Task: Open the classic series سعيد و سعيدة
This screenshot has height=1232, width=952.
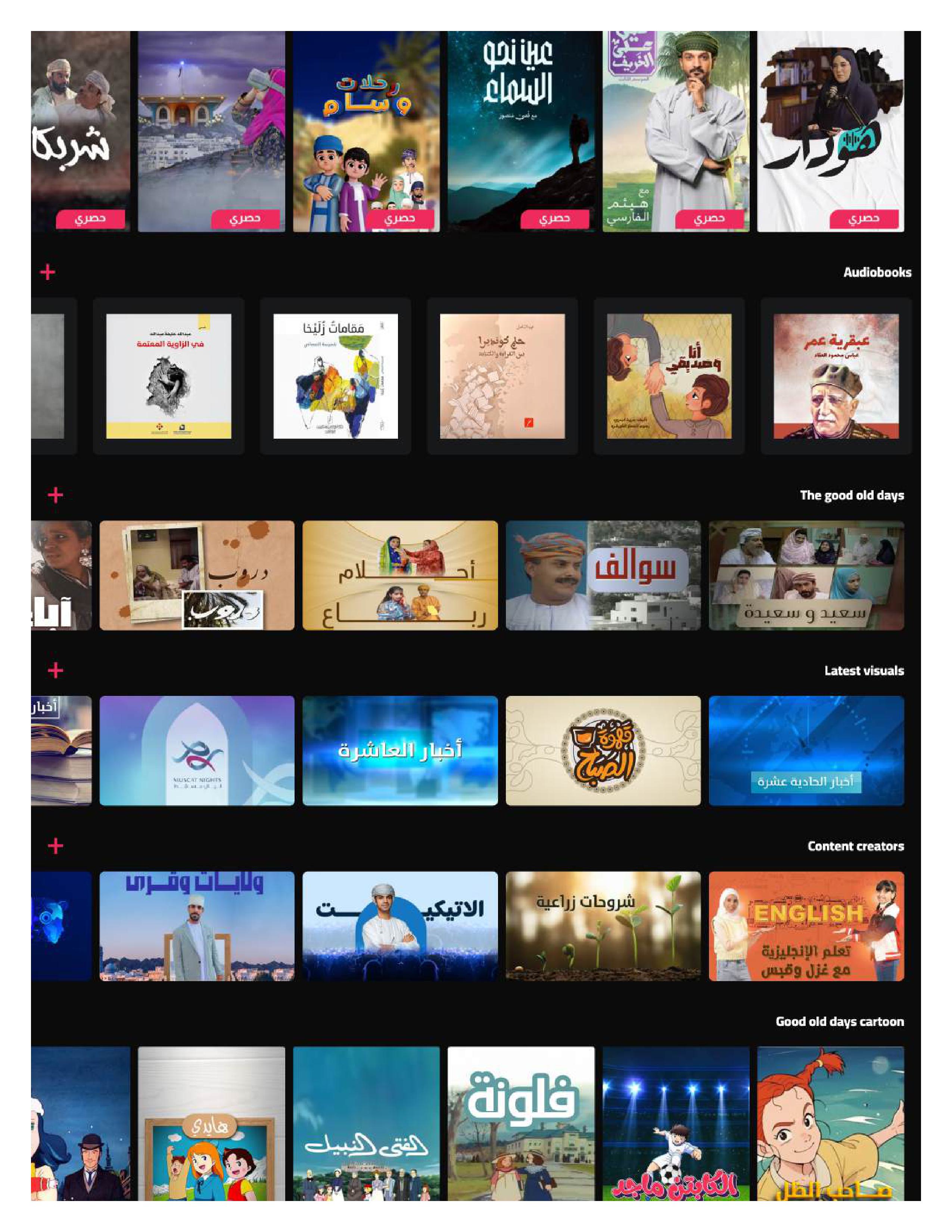Action: tap(806, 575)
